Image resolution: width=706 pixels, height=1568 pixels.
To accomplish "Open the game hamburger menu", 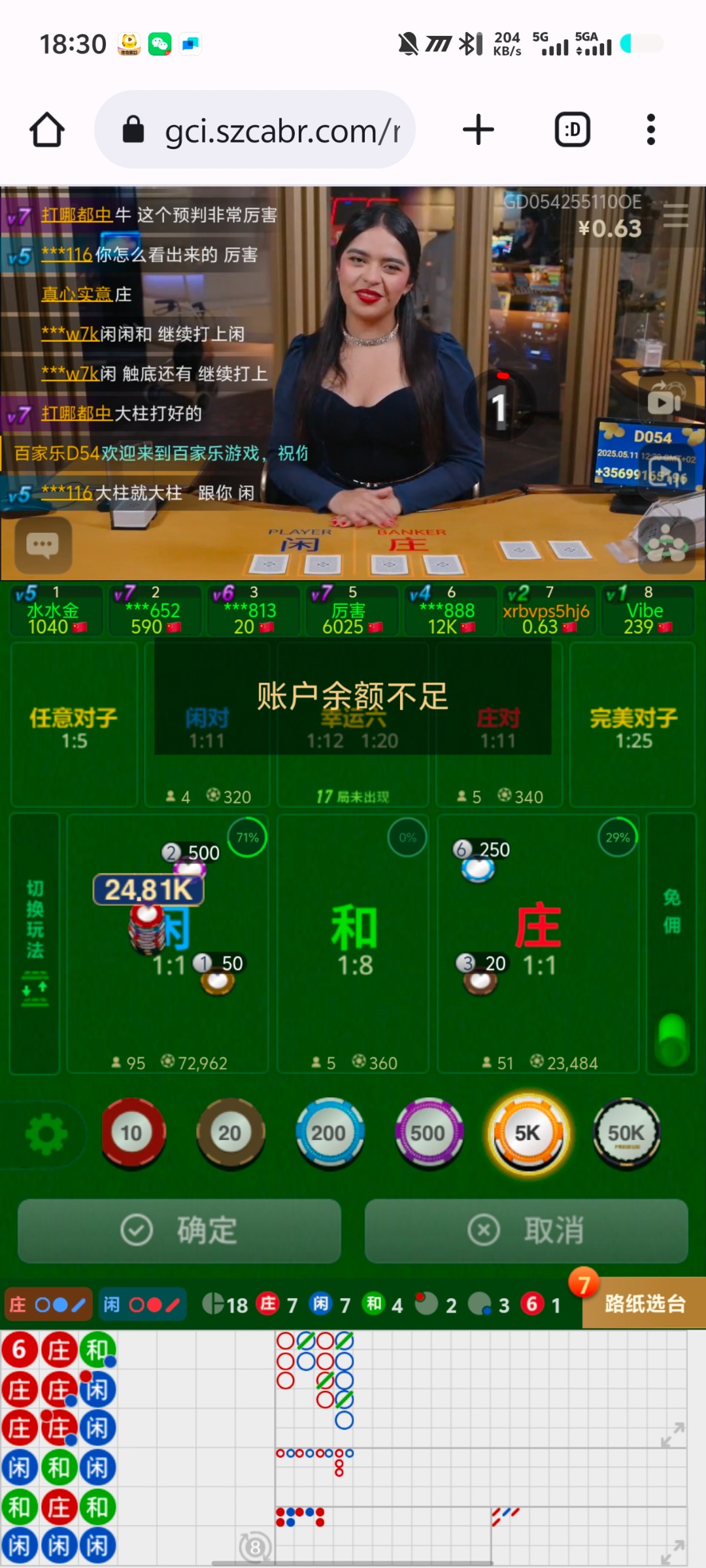I will (675, 215).
